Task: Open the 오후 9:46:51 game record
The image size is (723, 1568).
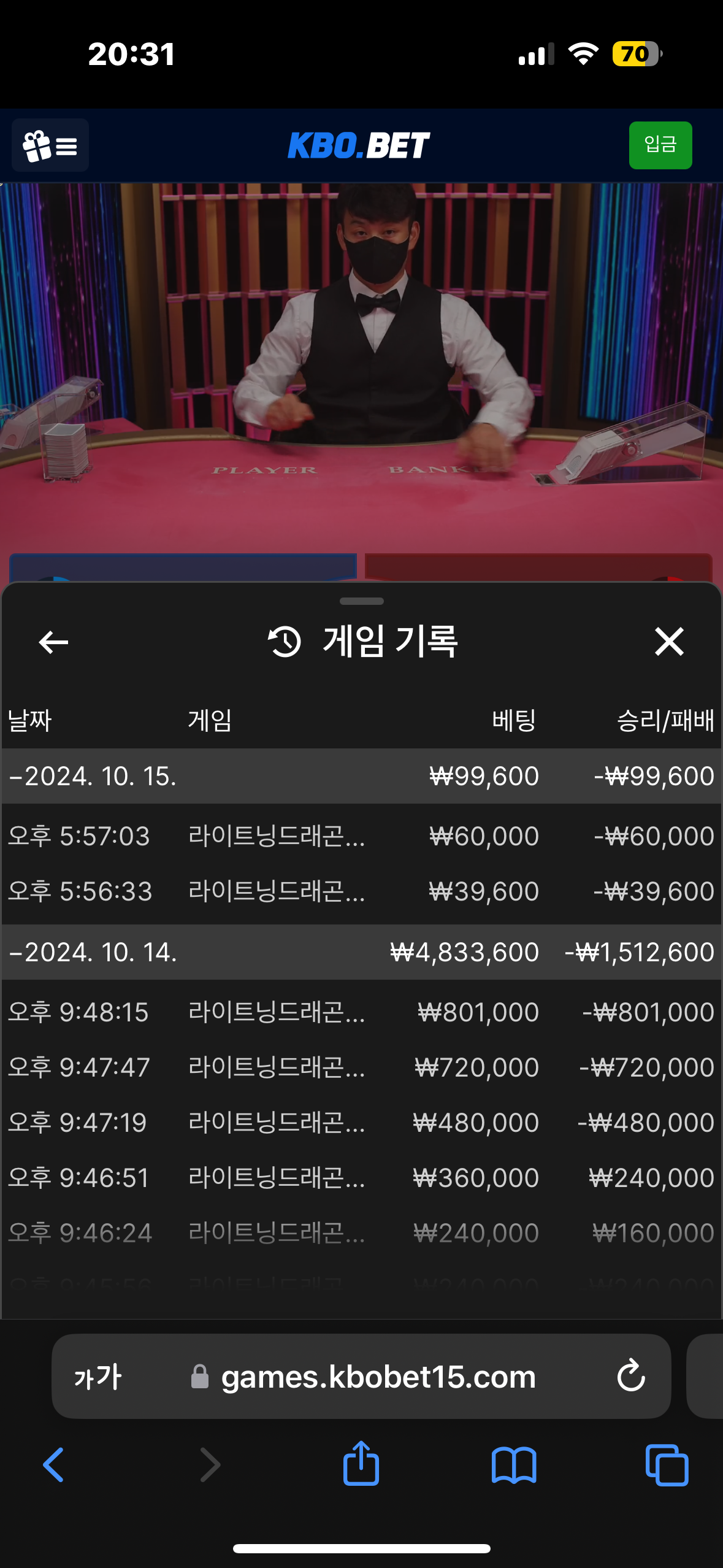Action: click(361, 1178)
